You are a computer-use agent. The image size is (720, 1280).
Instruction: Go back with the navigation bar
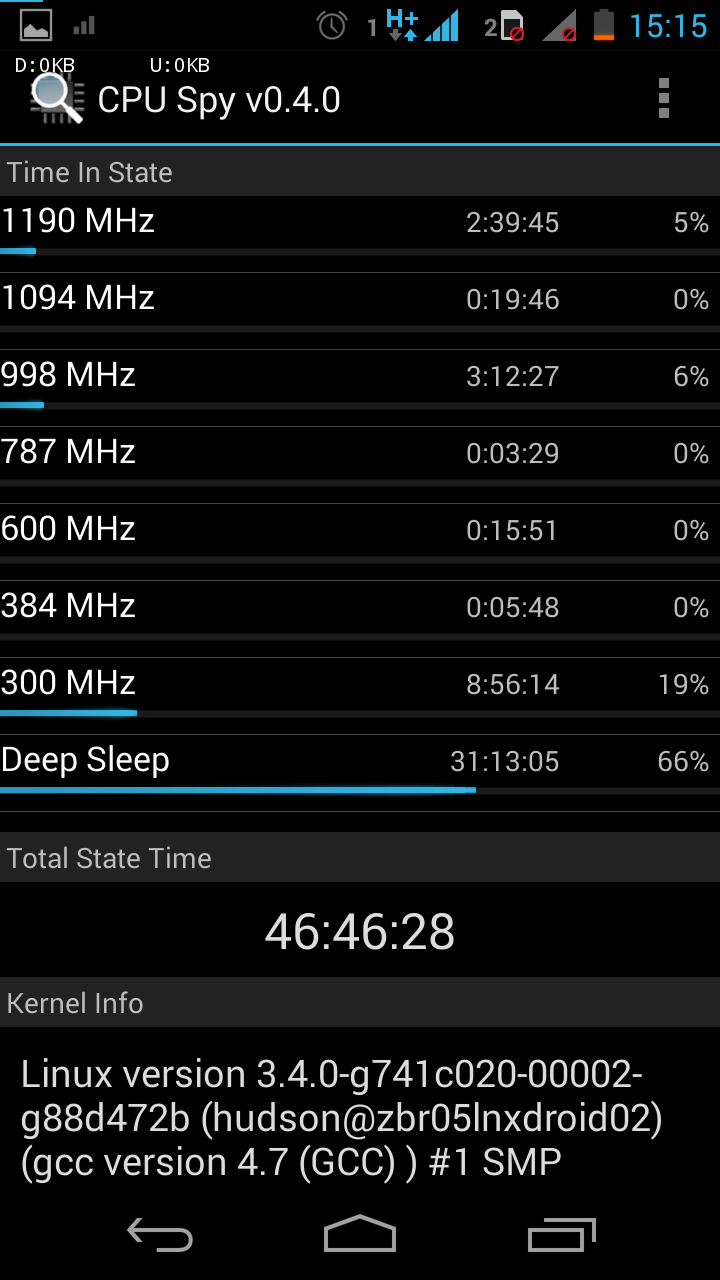160,1236
